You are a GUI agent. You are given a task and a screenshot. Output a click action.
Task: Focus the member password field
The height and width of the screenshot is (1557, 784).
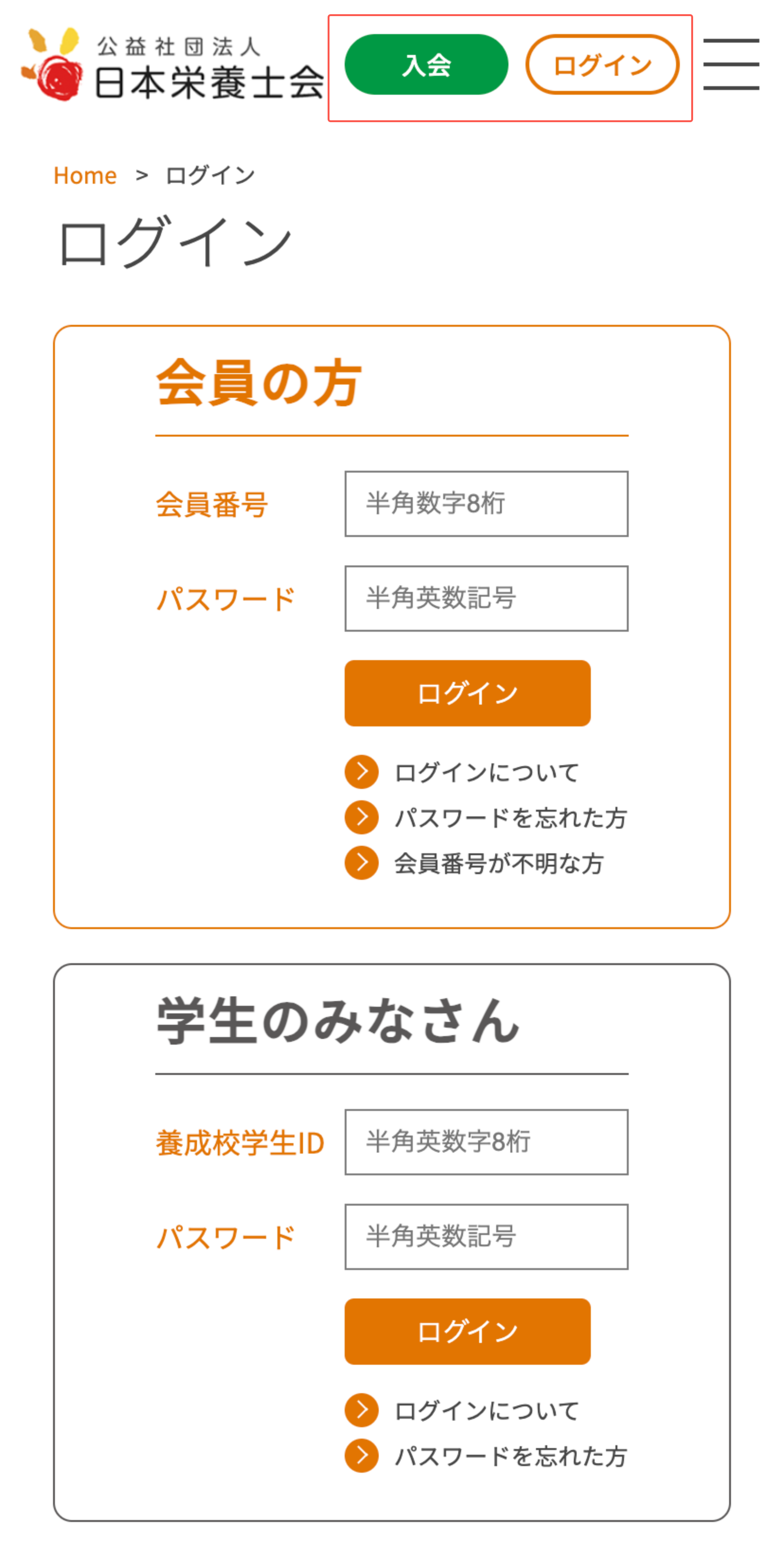point(485,598)
